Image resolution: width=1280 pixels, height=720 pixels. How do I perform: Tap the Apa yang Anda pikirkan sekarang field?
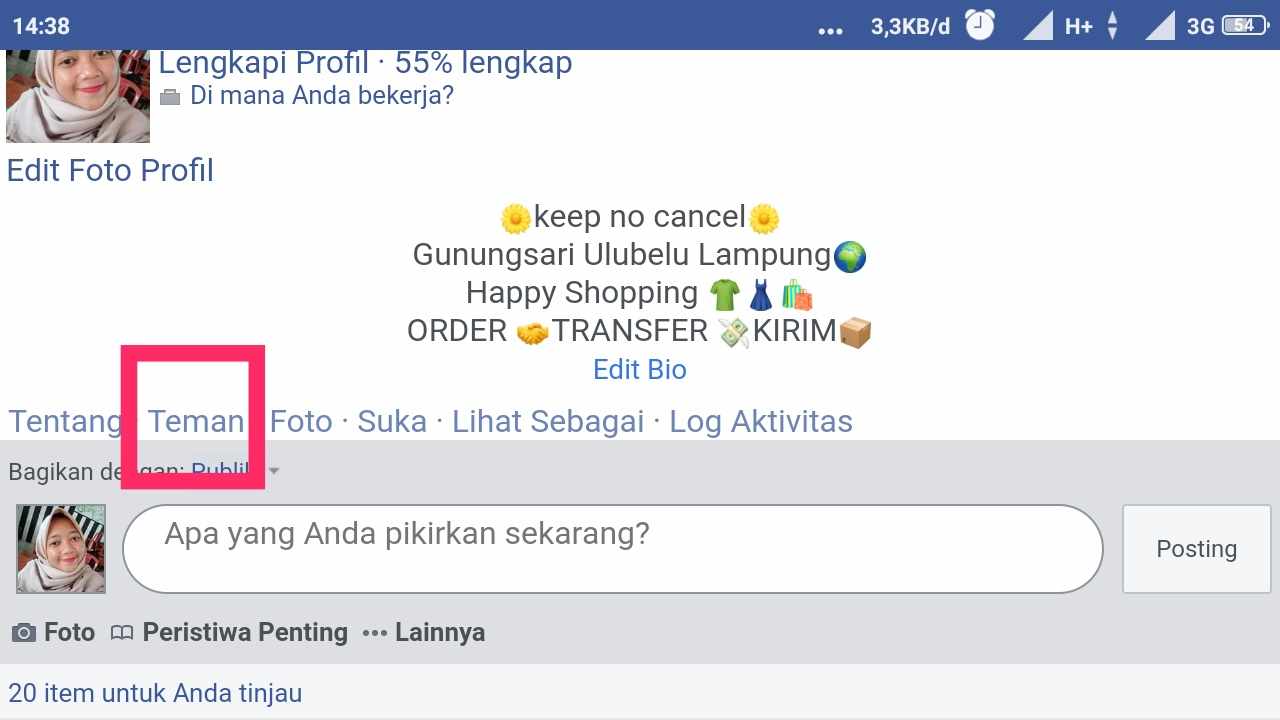[612, 549]
